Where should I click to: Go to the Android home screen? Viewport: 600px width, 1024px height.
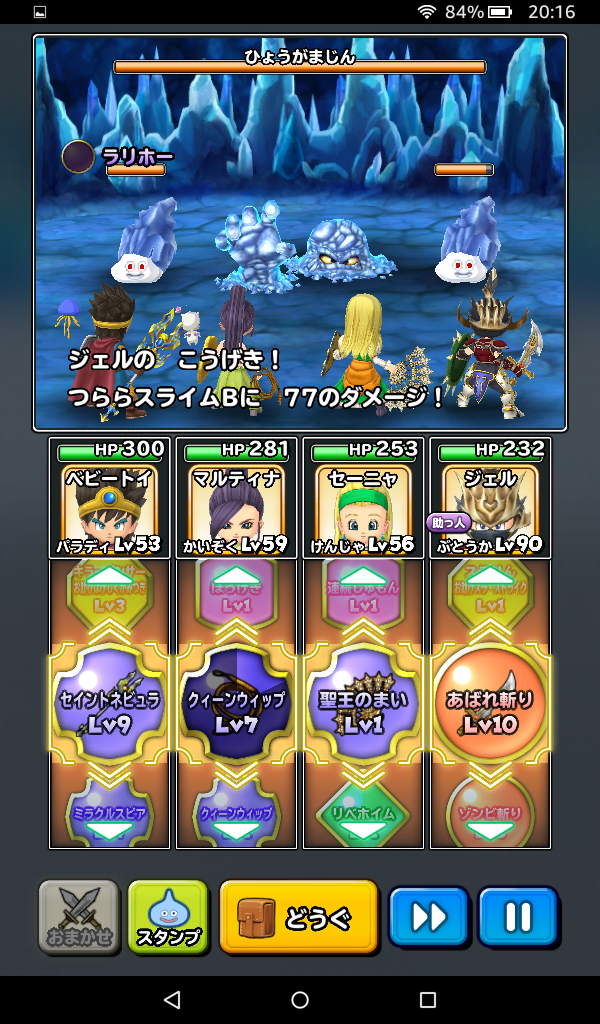click(300, 1000)
